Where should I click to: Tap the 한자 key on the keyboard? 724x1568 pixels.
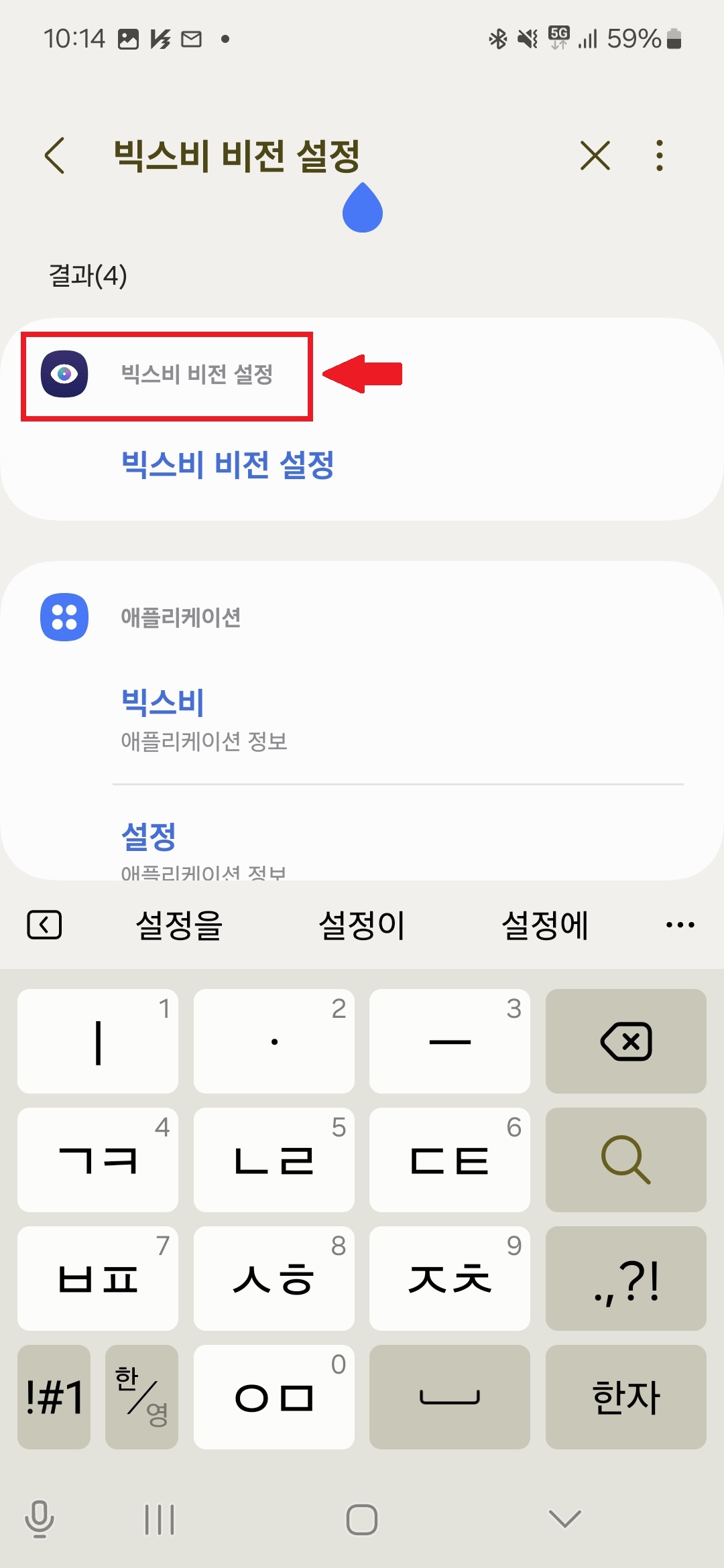tap(625, 1397)
